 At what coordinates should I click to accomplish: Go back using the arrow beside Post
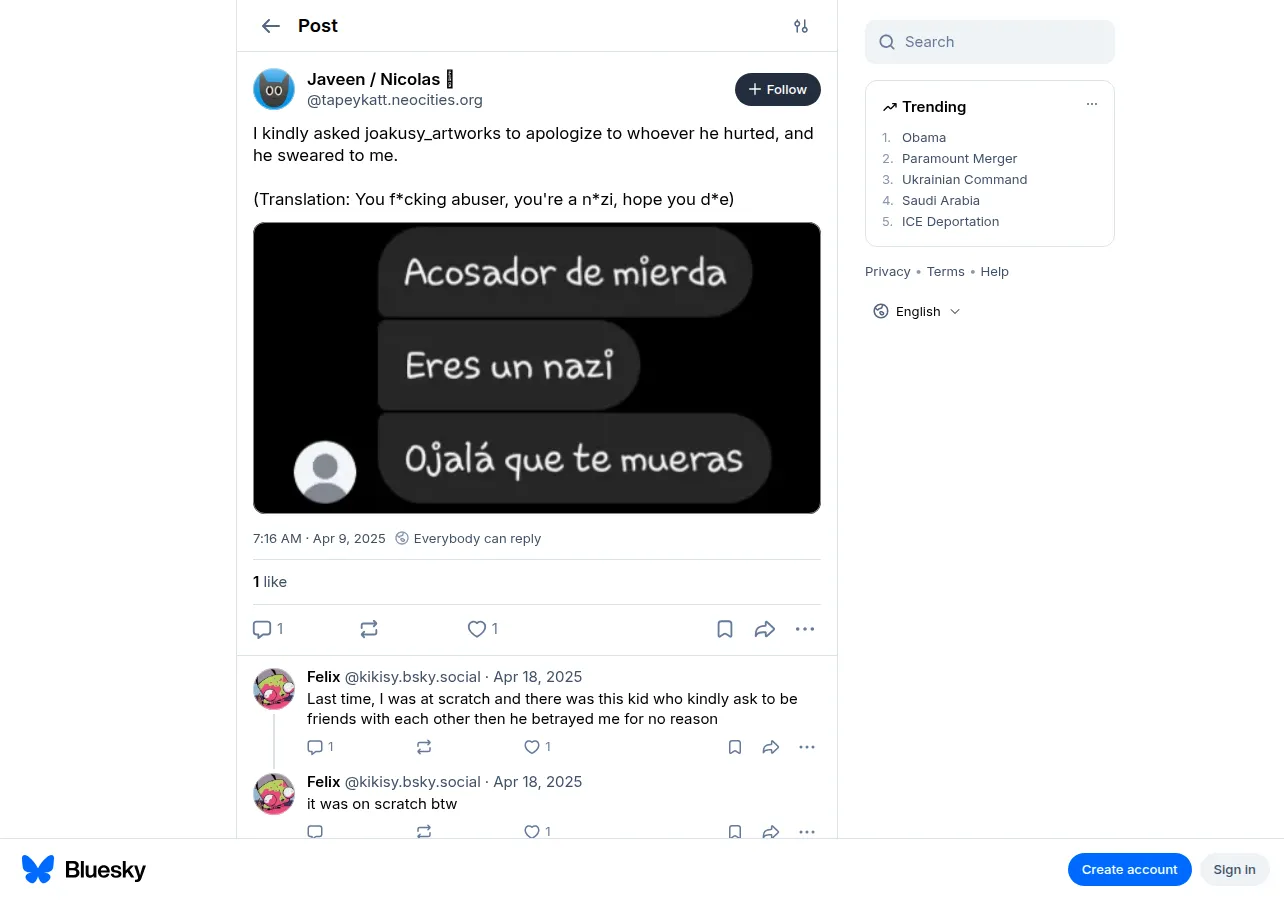click(x=271, y=26)
